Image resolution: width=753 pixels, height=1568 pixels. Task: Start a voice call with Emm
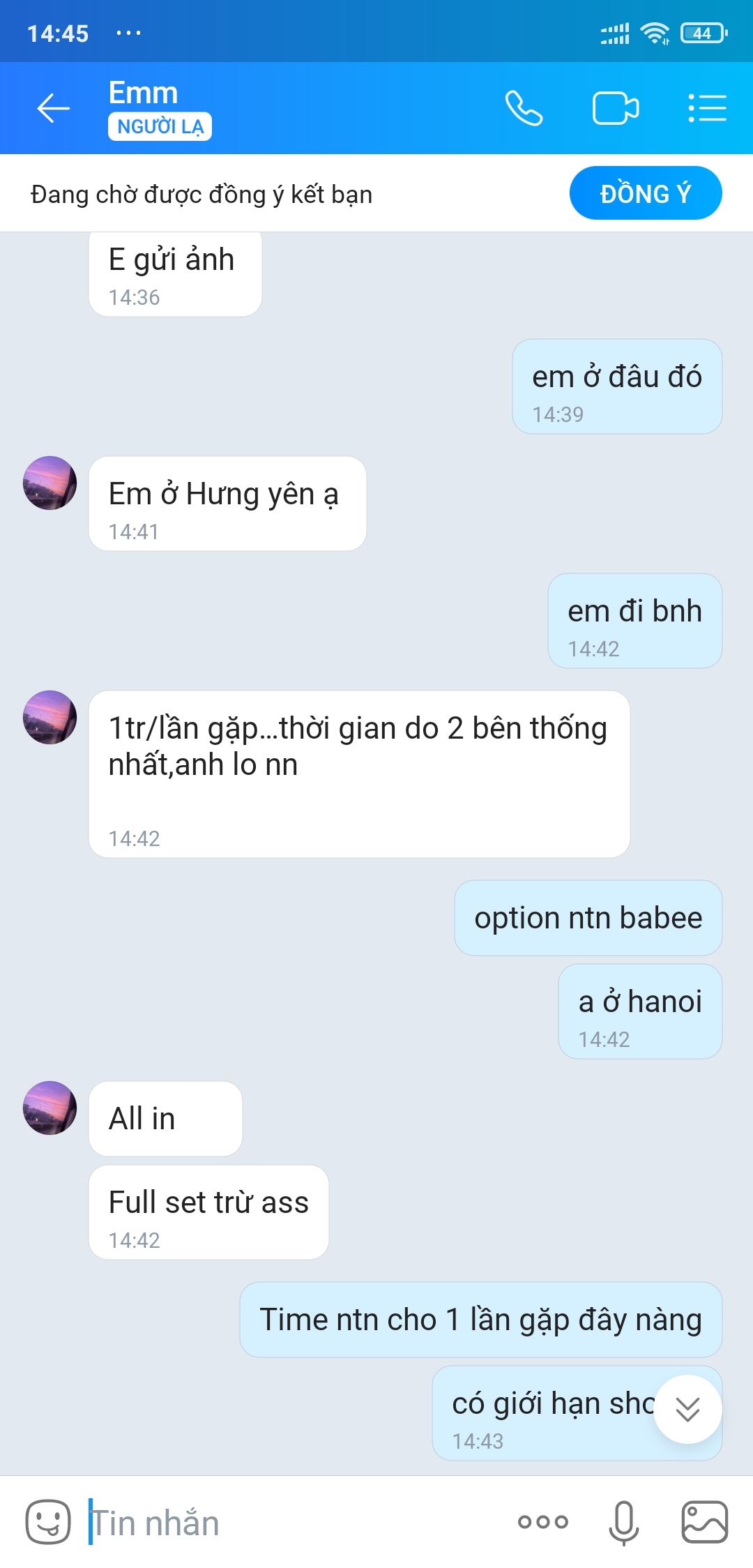pyautogui.click(x=524, y=108)
